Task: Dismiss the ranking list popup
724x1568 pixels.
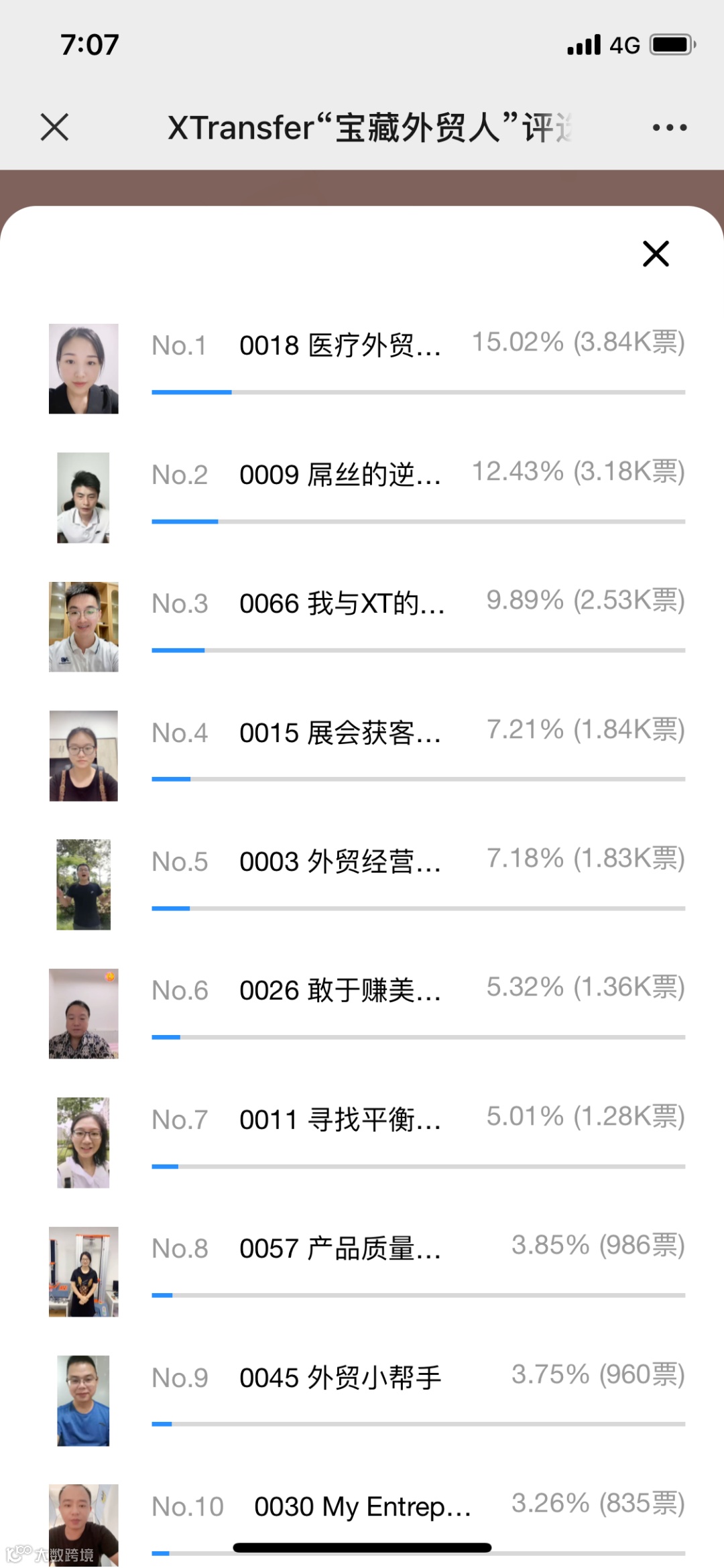Action: (656, 253)
